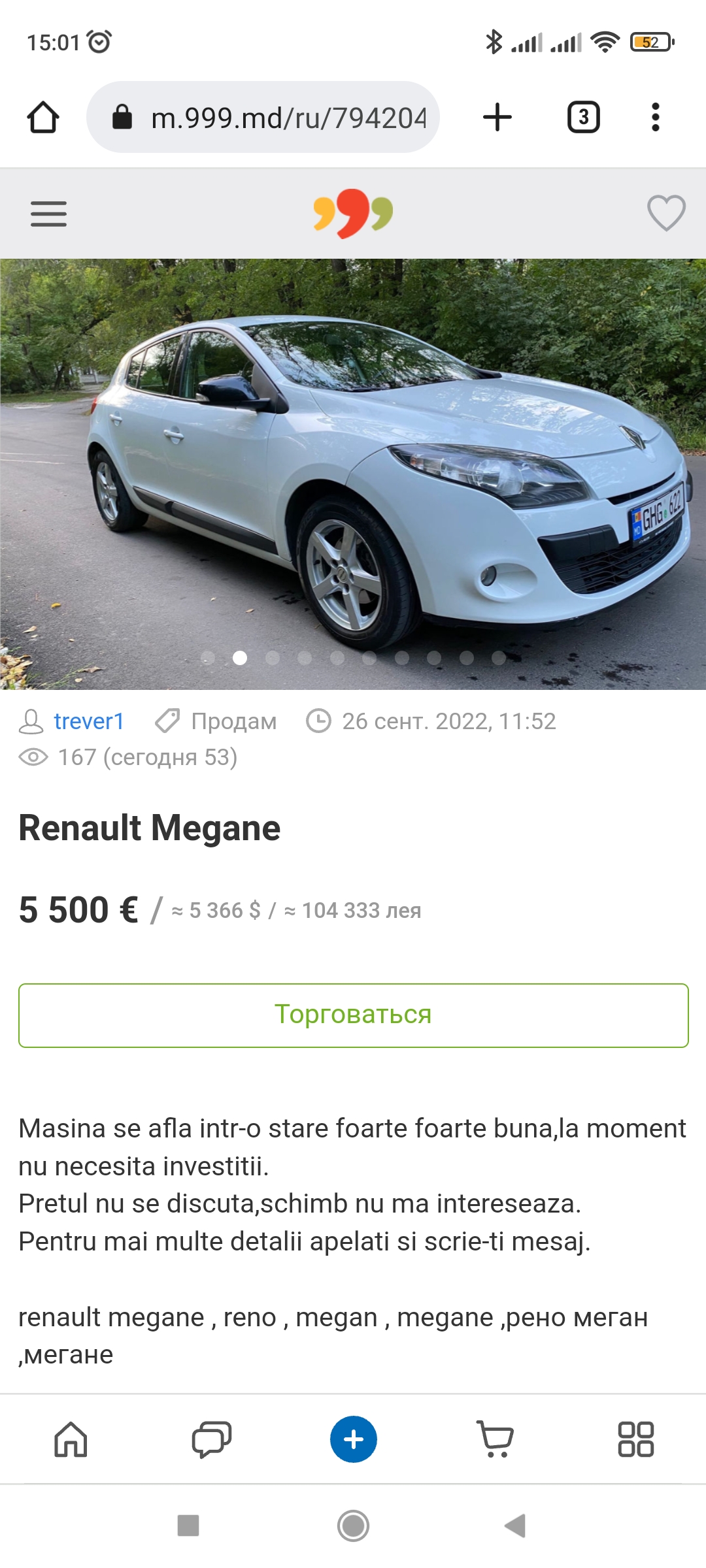Open the white Renault Megane photo
The width and height of the screenshot is (706, 1568).
click(353, 474)
